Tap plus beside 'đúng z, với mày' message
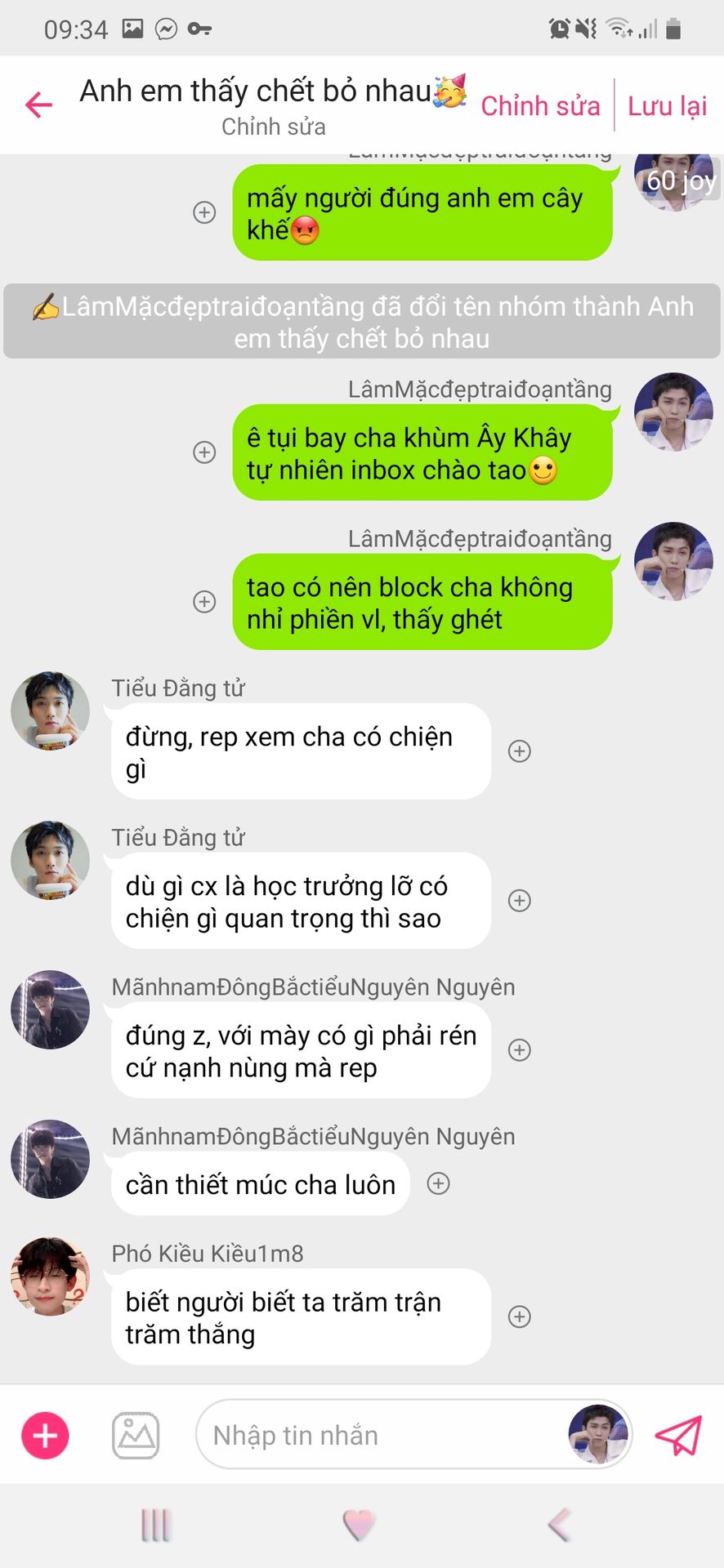The width and height of the screenshot is (724, 1568). (520, 1050)
